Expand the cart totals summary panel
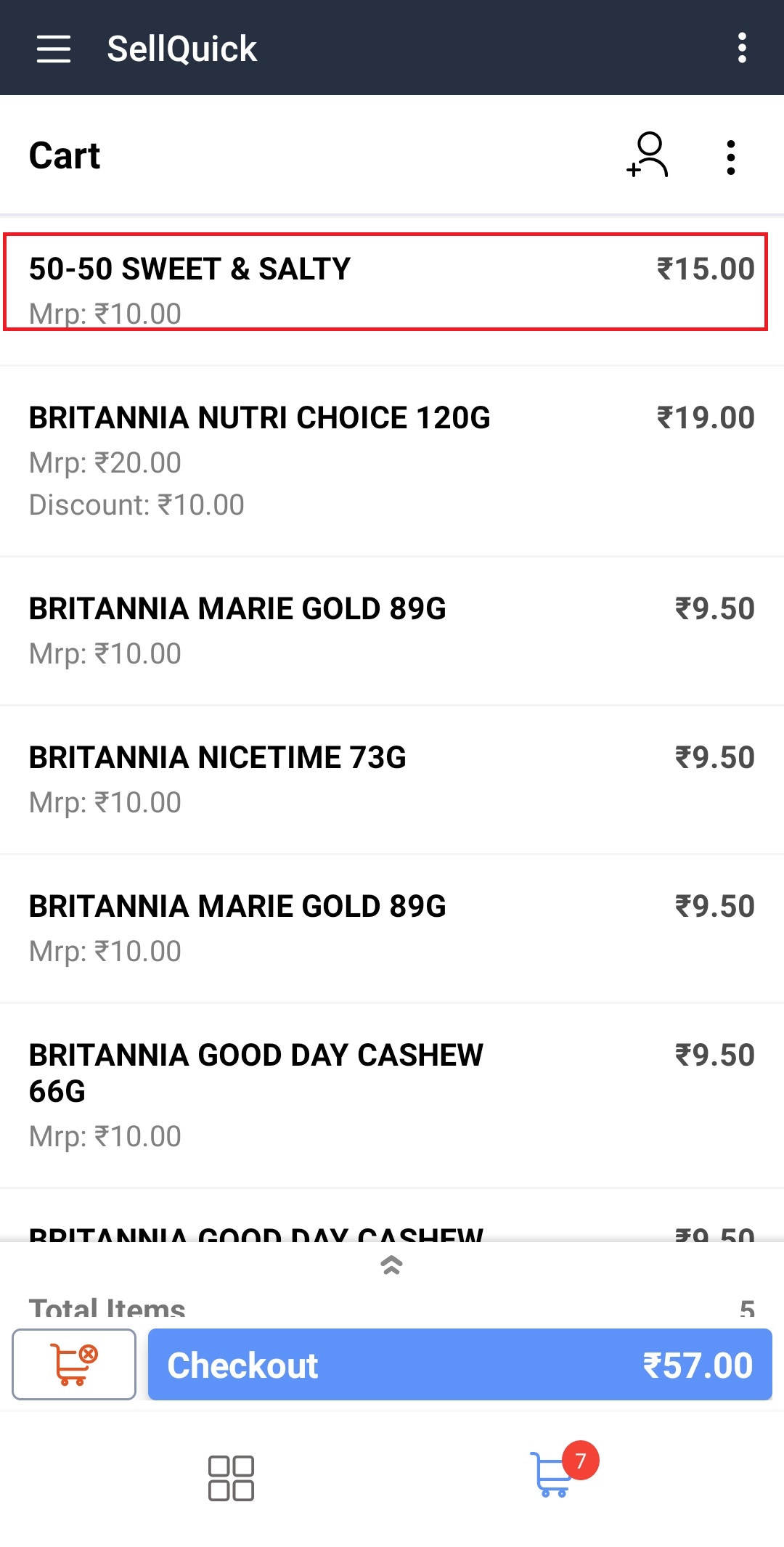784x1547 pixels. 392,1265
